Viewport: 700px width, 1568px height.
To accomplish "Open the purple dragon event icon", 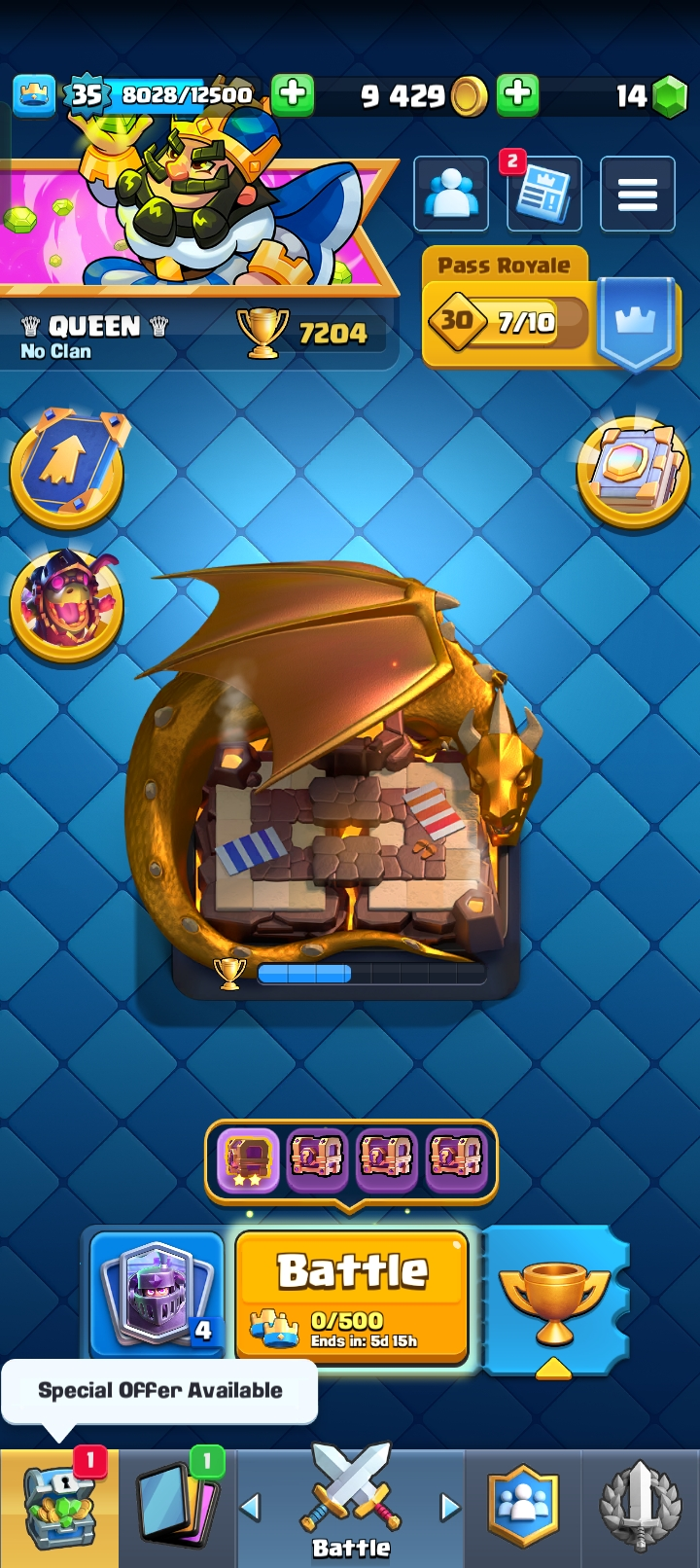I will [66, 603].
